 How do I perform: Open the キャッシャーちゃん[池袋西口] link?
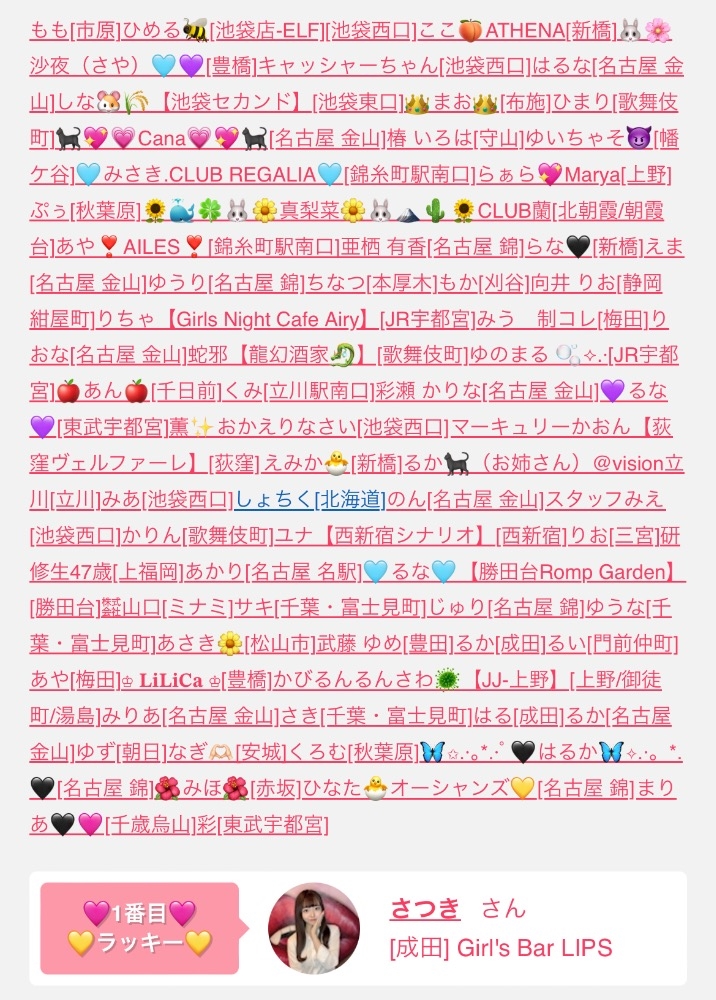pyautogui.click(x=394, y=66)
